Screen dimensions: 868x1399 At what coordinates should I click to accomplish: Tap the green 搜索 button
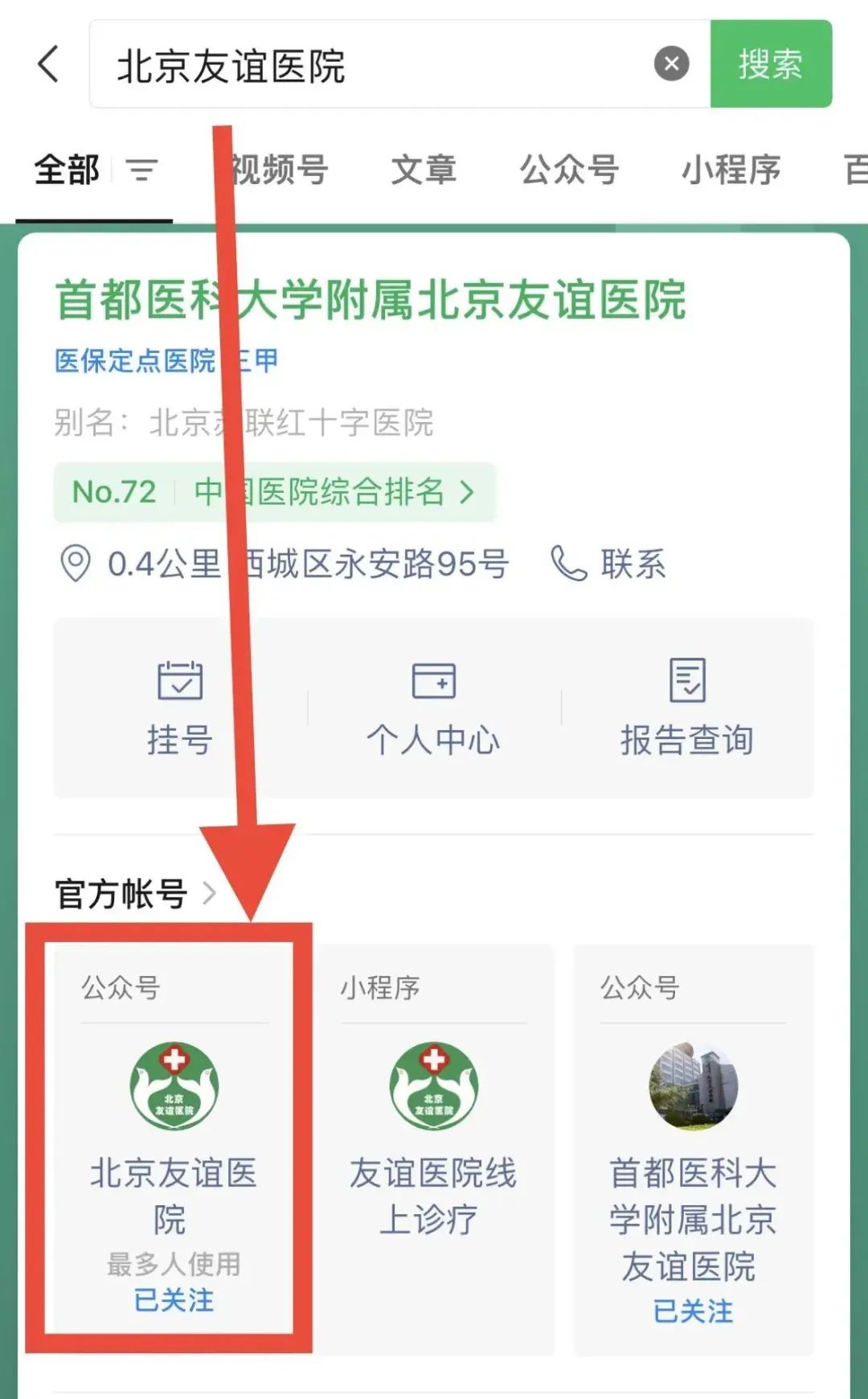(x=771, y=64)
